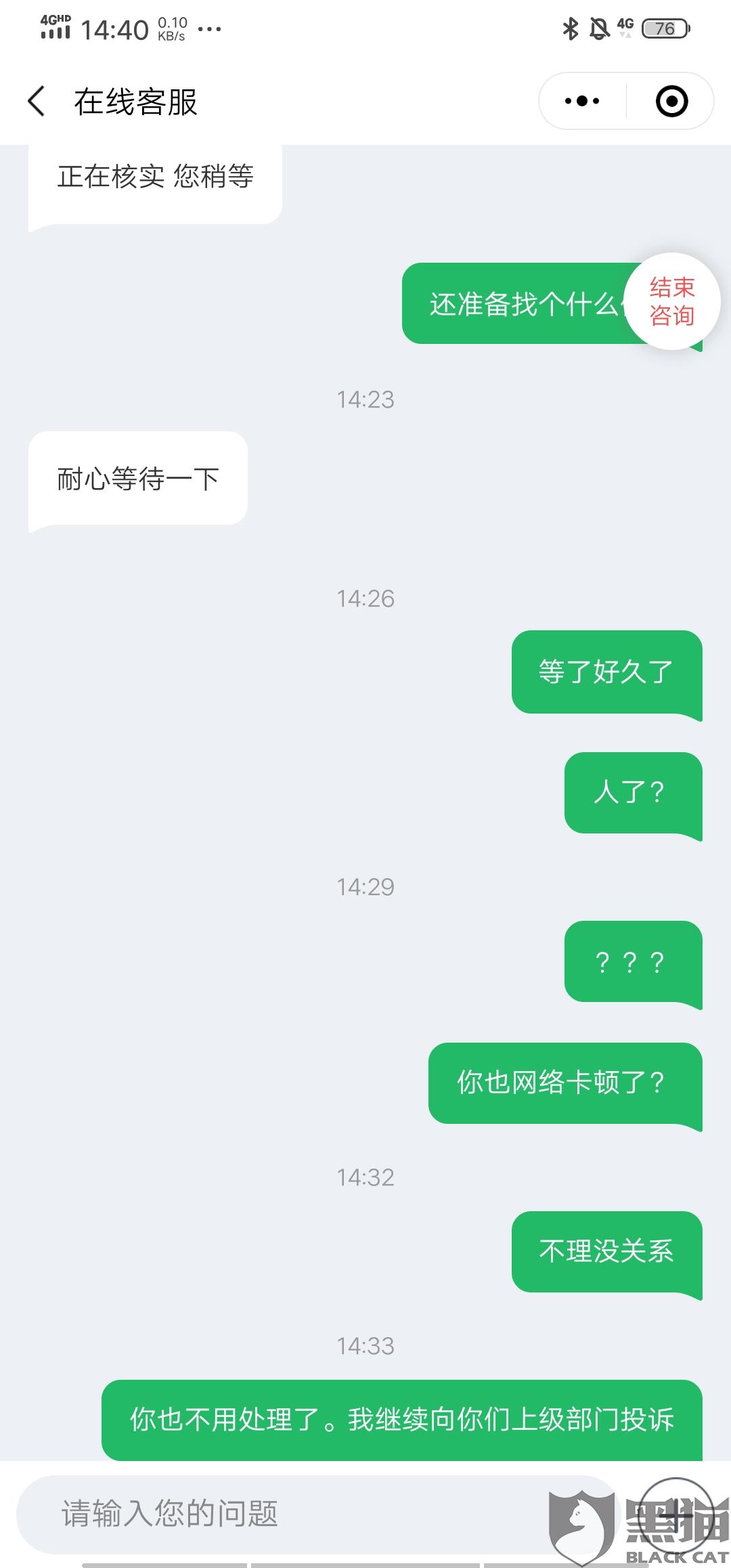Close the mini program with the circle icon
Image resolution: width=731 pixels, height=1568 pixels.
(671, 102)
